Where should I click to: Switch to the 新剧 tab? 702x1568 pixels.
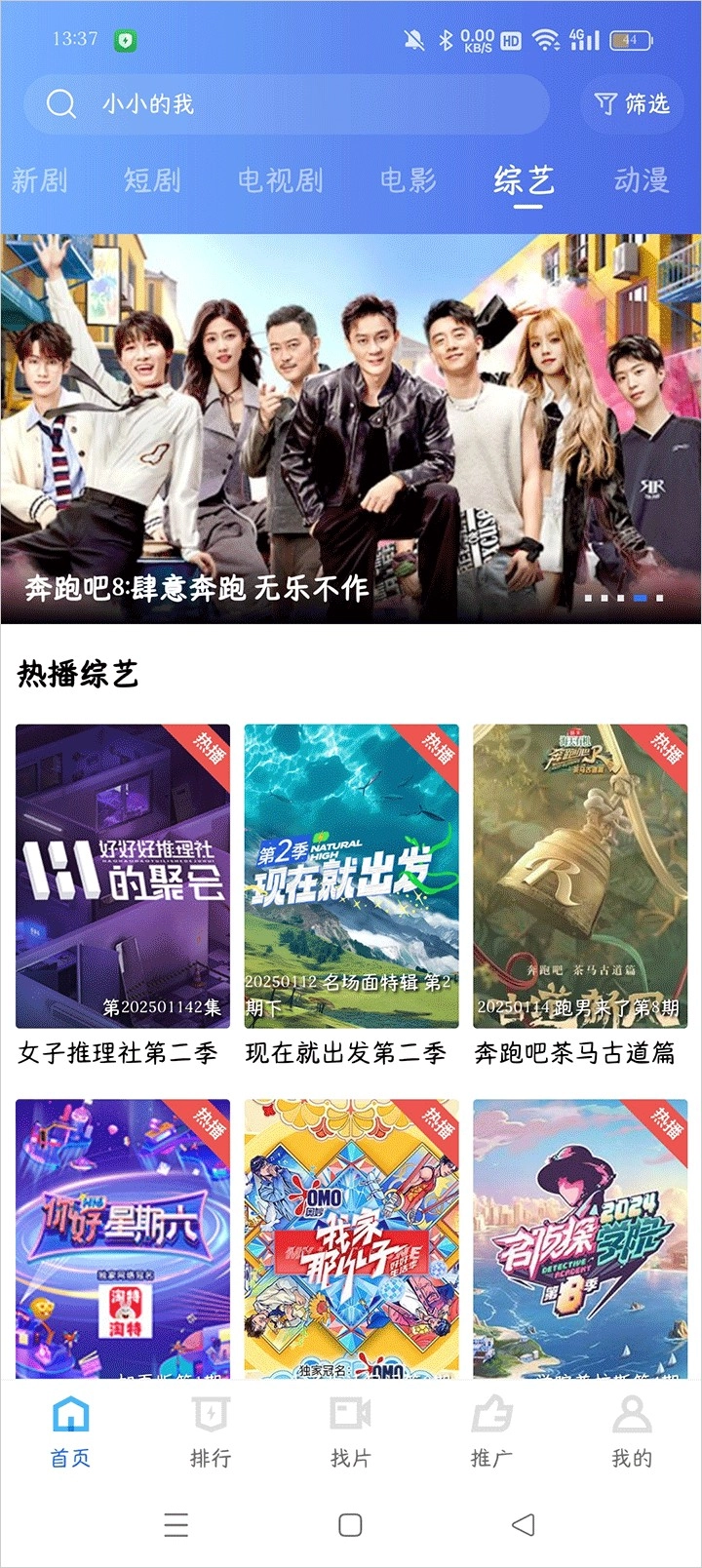(x=40, y=180)
